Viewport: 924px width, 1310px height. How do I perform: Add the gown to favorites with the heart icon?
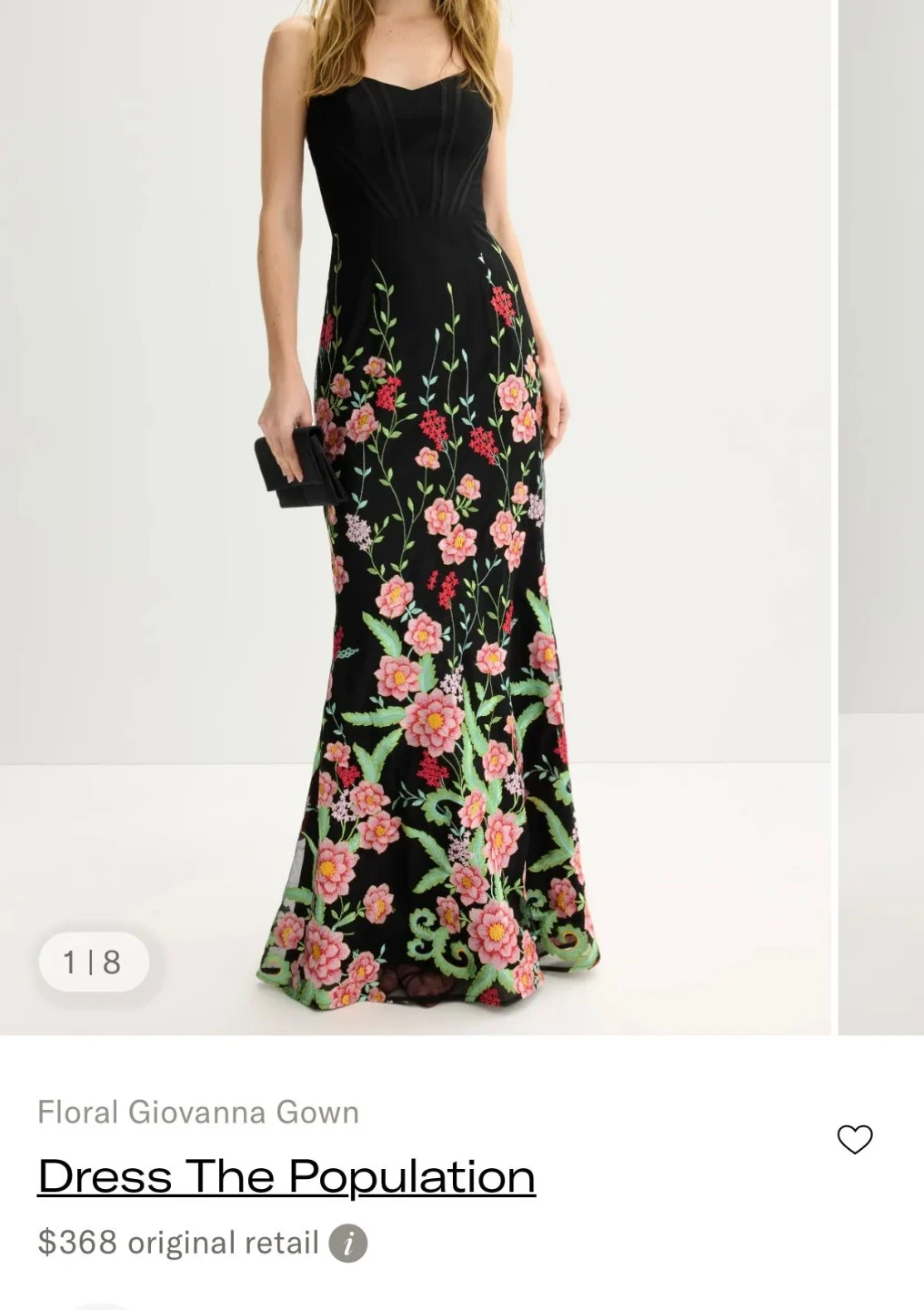pos(854,1139)
